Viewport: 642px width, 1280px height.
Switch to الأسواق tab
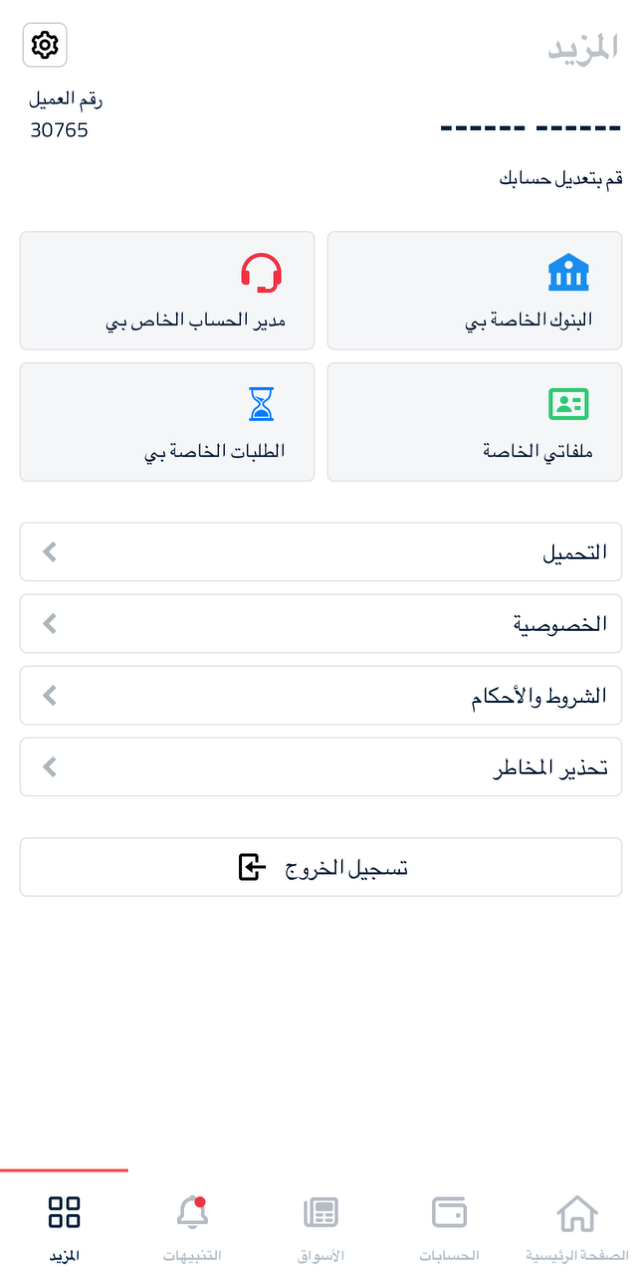tap(321, 1228)
